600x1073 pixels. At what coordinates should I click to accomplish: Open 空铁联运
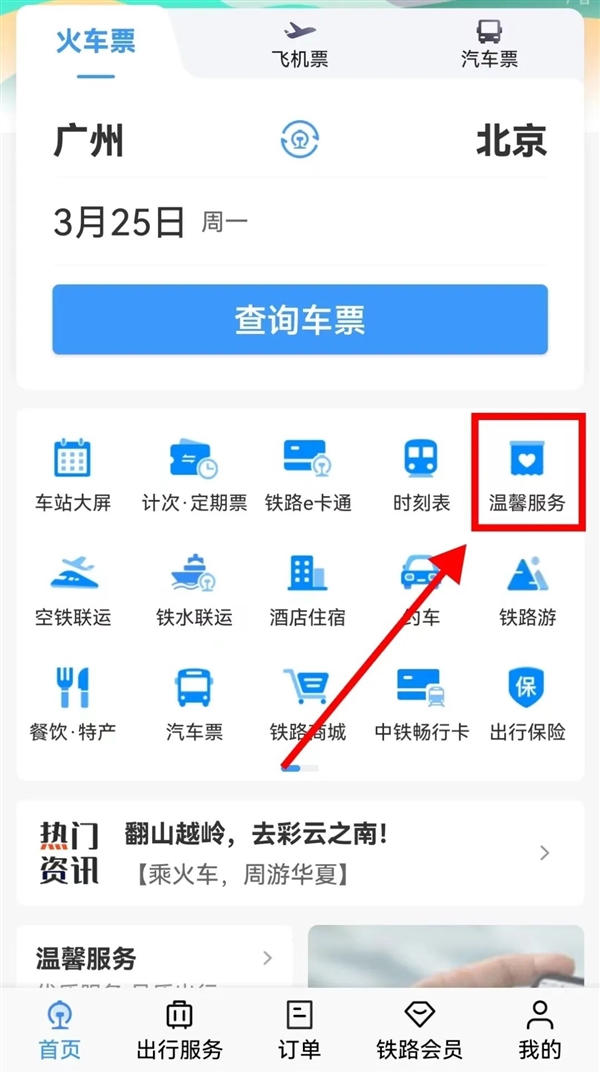(73, 590)
